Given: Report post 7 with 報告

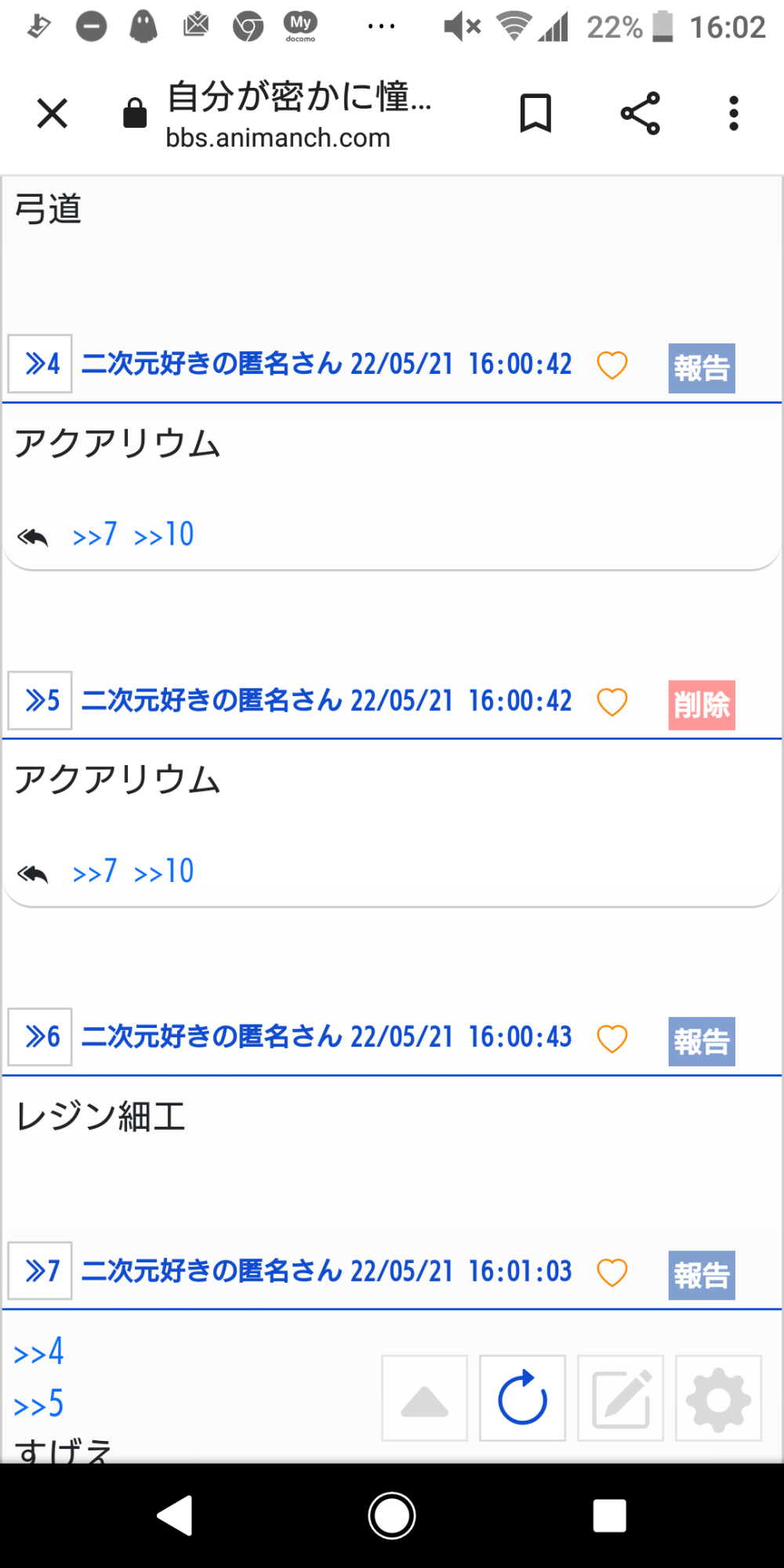Looking at the screenshot, I should tap(702, 1275).
